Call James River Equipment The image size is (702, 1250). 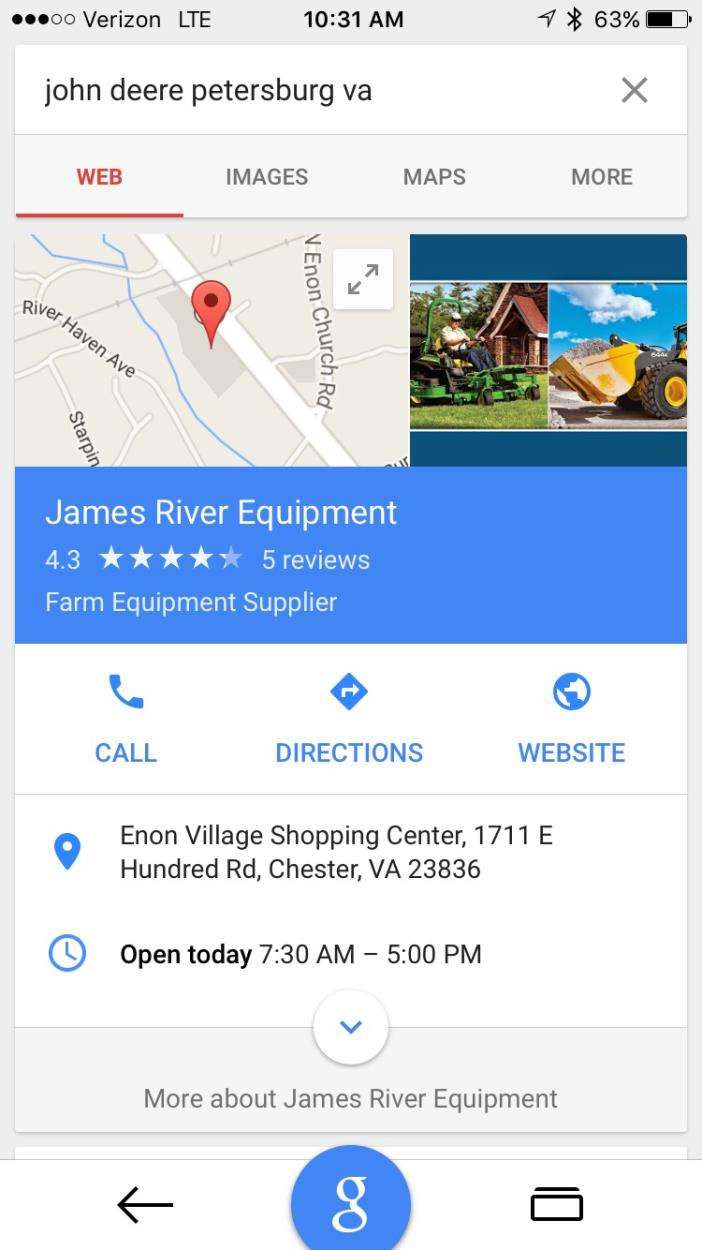(x=126, y=718)
